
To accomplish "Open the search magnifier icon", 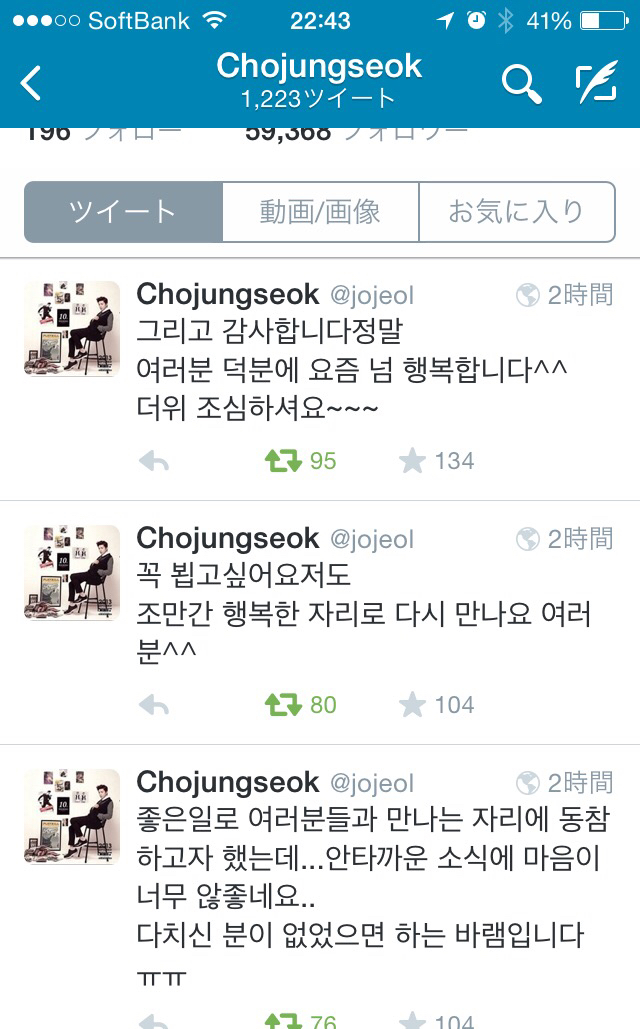I will 520,84.
